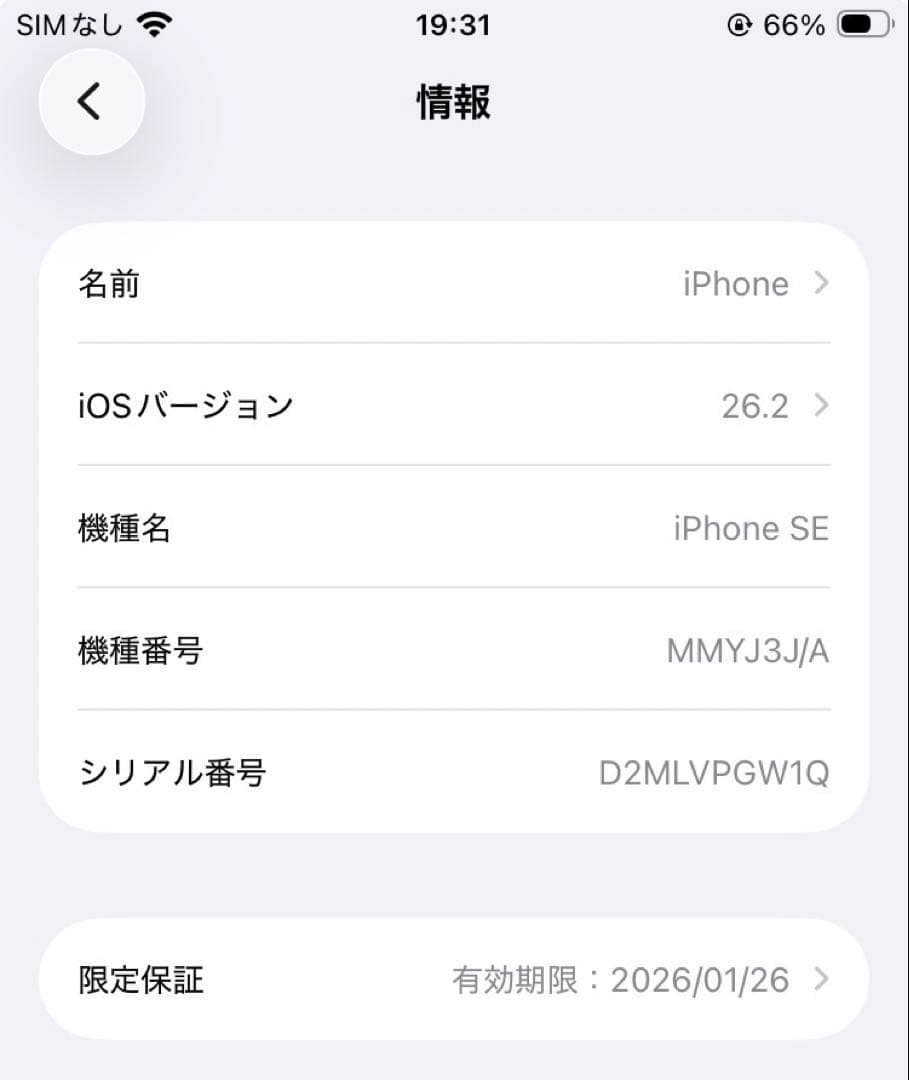
Task: Tap the device name value iPhone
Action: pos(736,284)
